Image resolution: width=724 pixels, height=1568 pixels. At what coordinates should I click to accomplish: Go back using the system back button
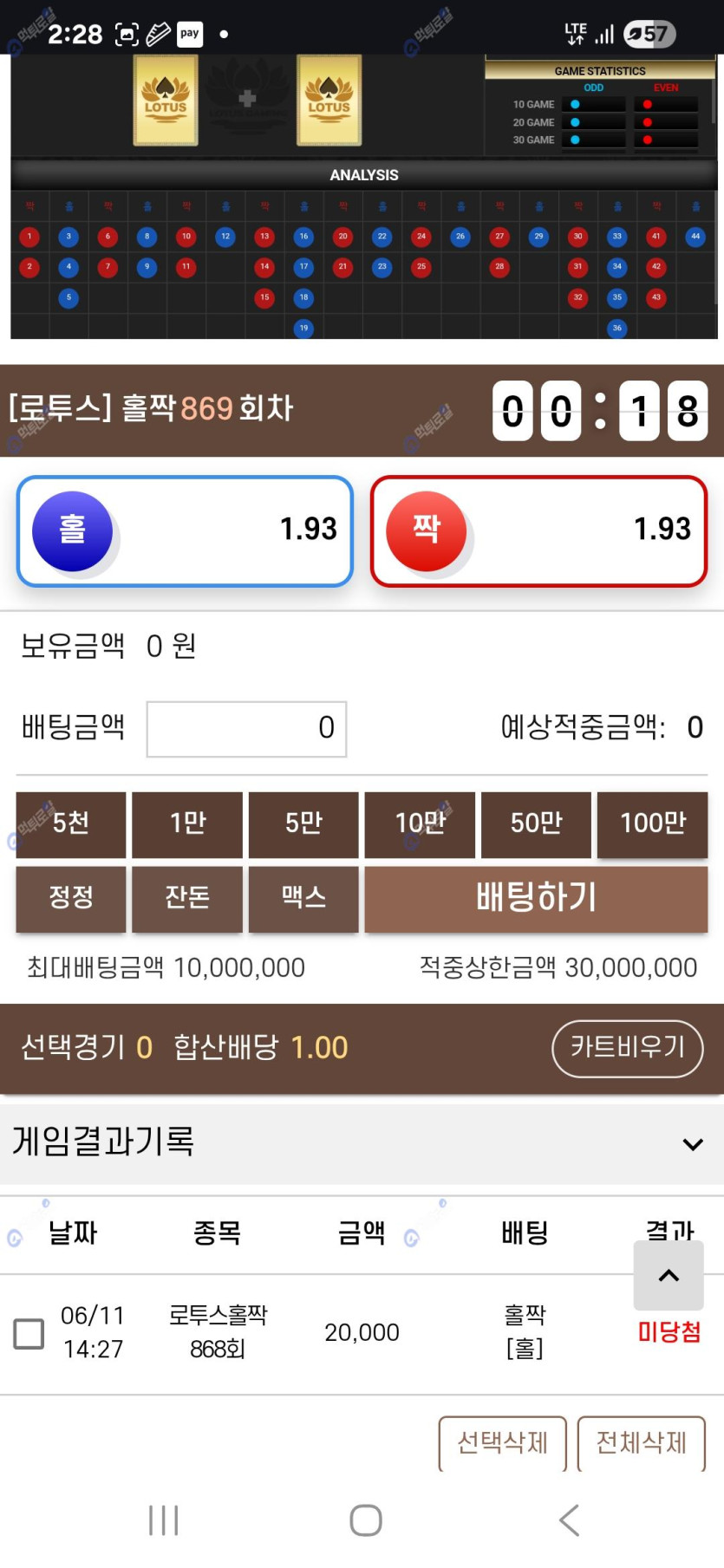pyautogui.click(x=569, y=1519)
